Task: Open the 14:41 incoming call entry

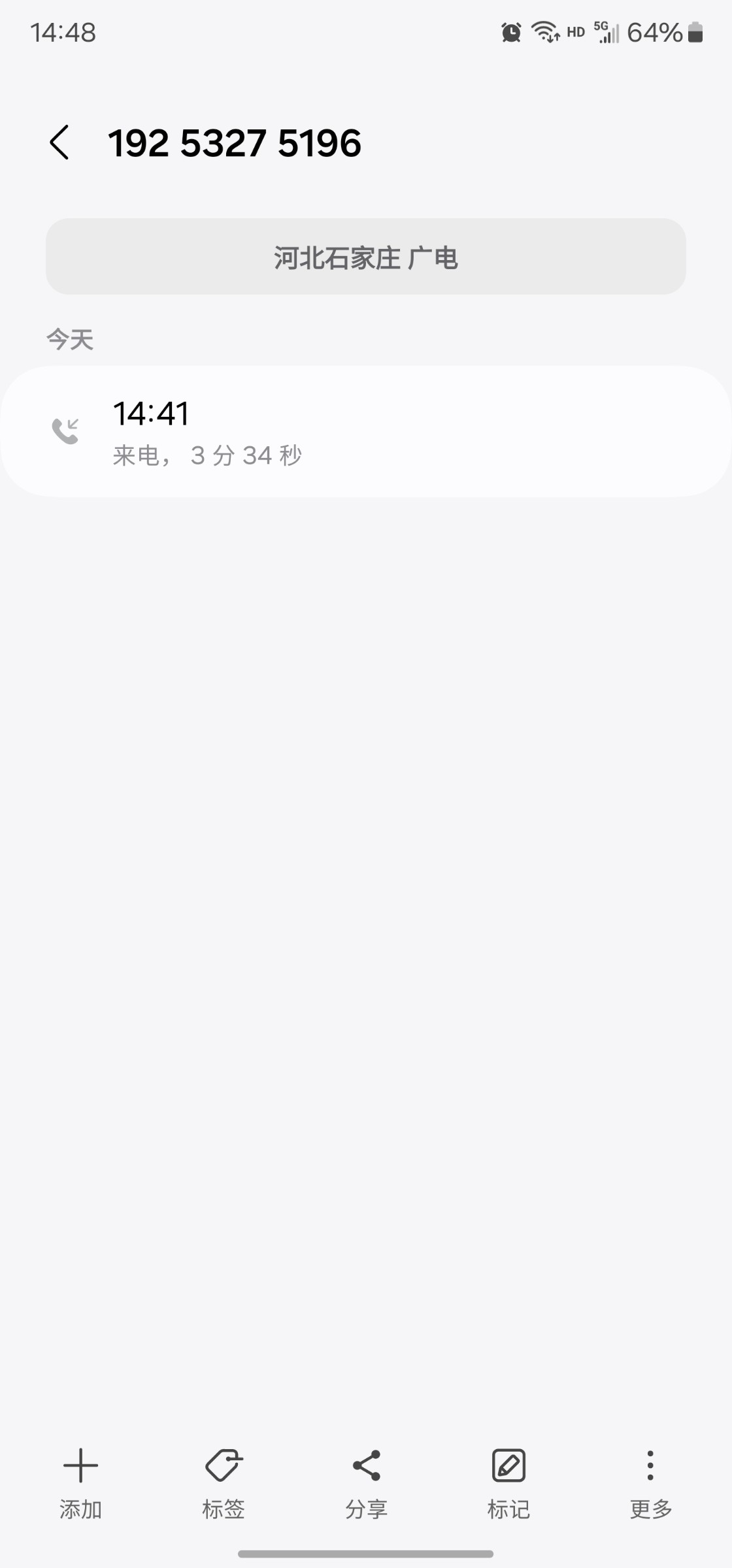Action: [366, 432]
